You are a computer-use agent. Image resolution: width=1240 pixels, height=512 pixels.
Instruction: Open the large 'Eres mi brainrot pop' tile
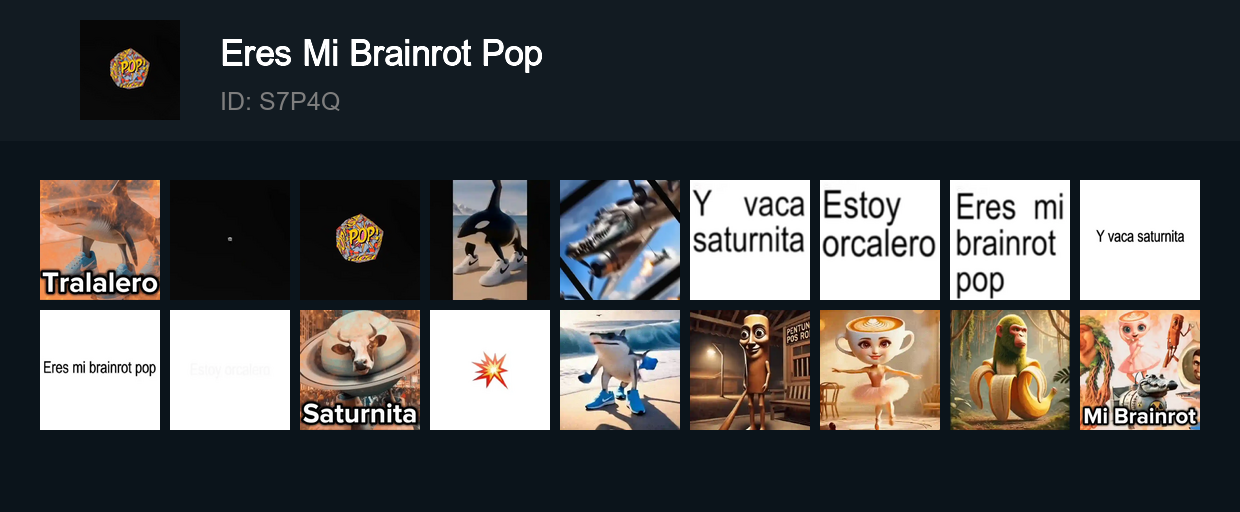(1010, 240)
